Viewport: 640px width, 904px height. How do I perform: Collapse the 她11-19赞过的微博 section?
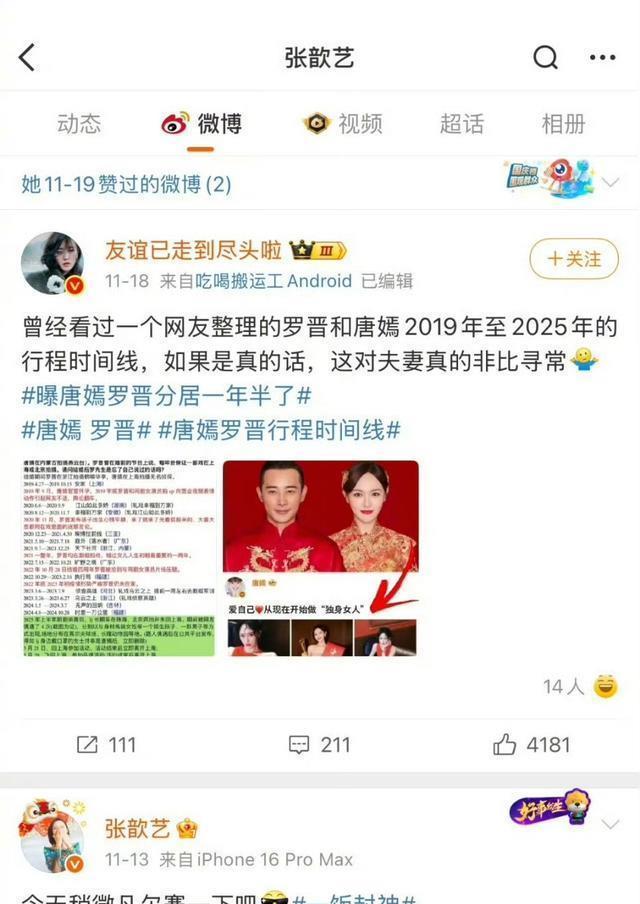click(611, 183)
